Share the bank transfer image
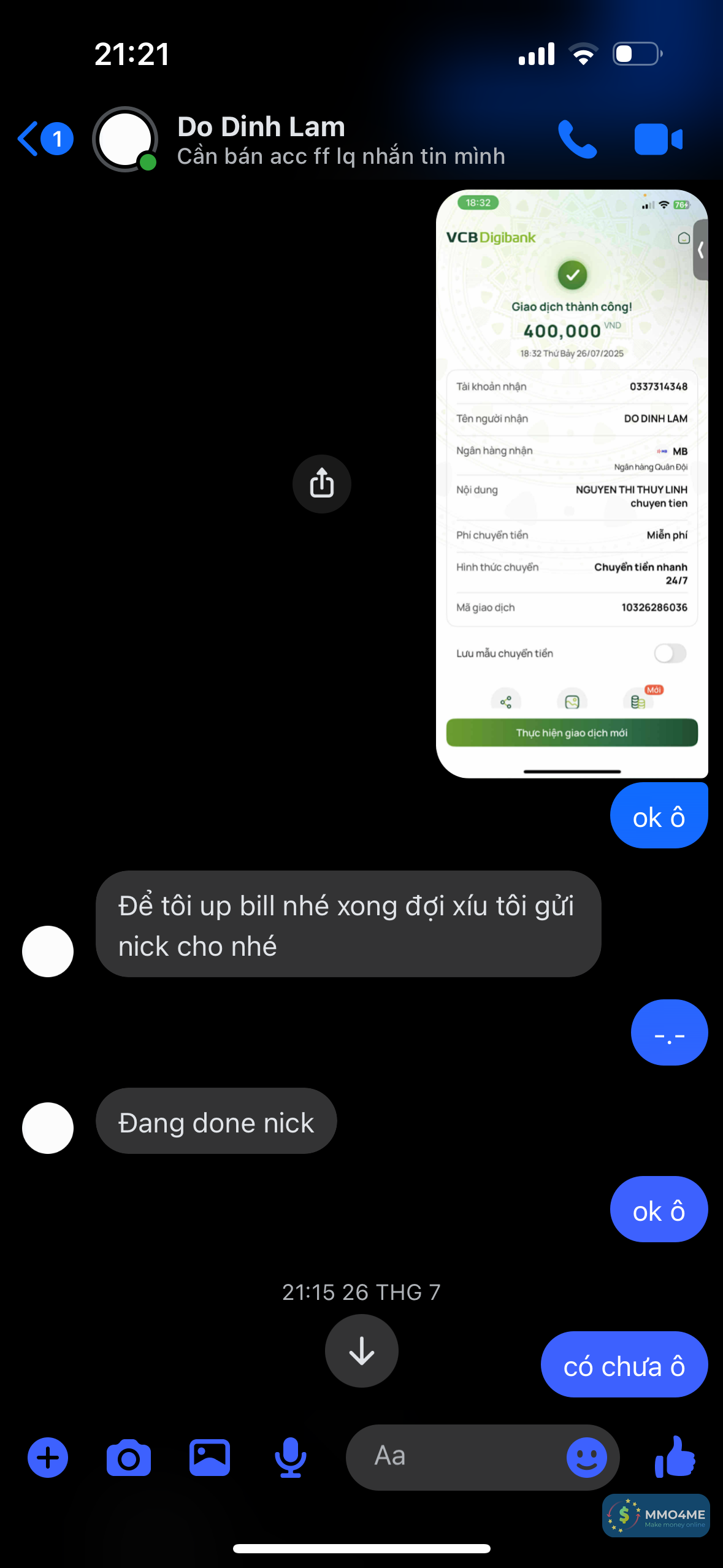Image resolution: width=723 pixels, height=1568 pixels. pos(321,483)
